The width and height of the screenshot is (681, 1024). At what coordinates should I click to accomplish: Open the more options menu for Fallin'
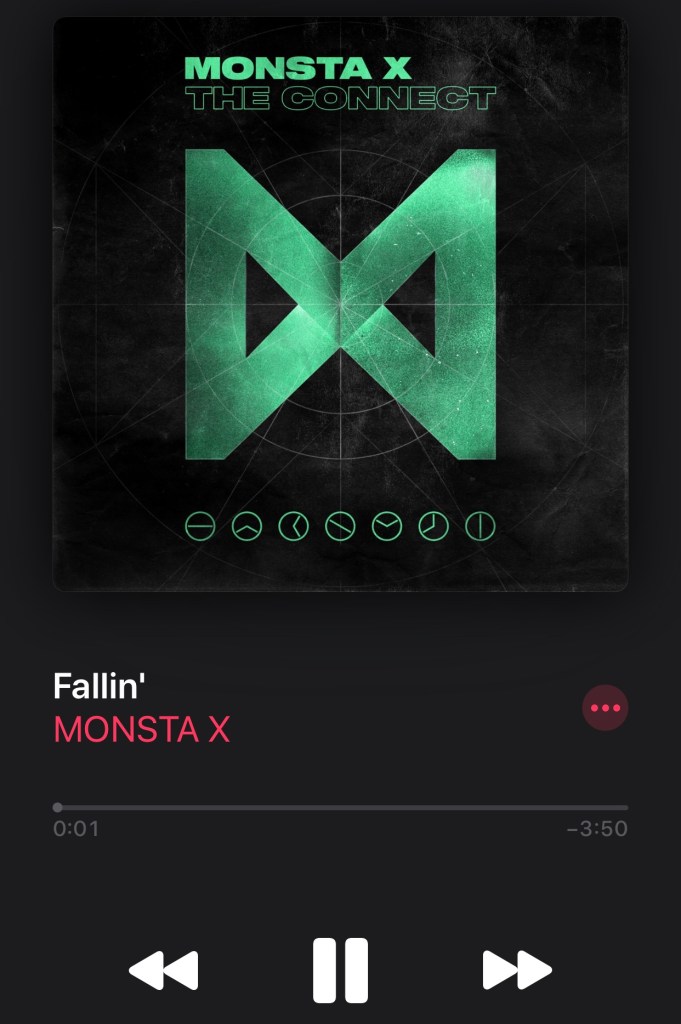pyautogui.click(x=605, y=708)
